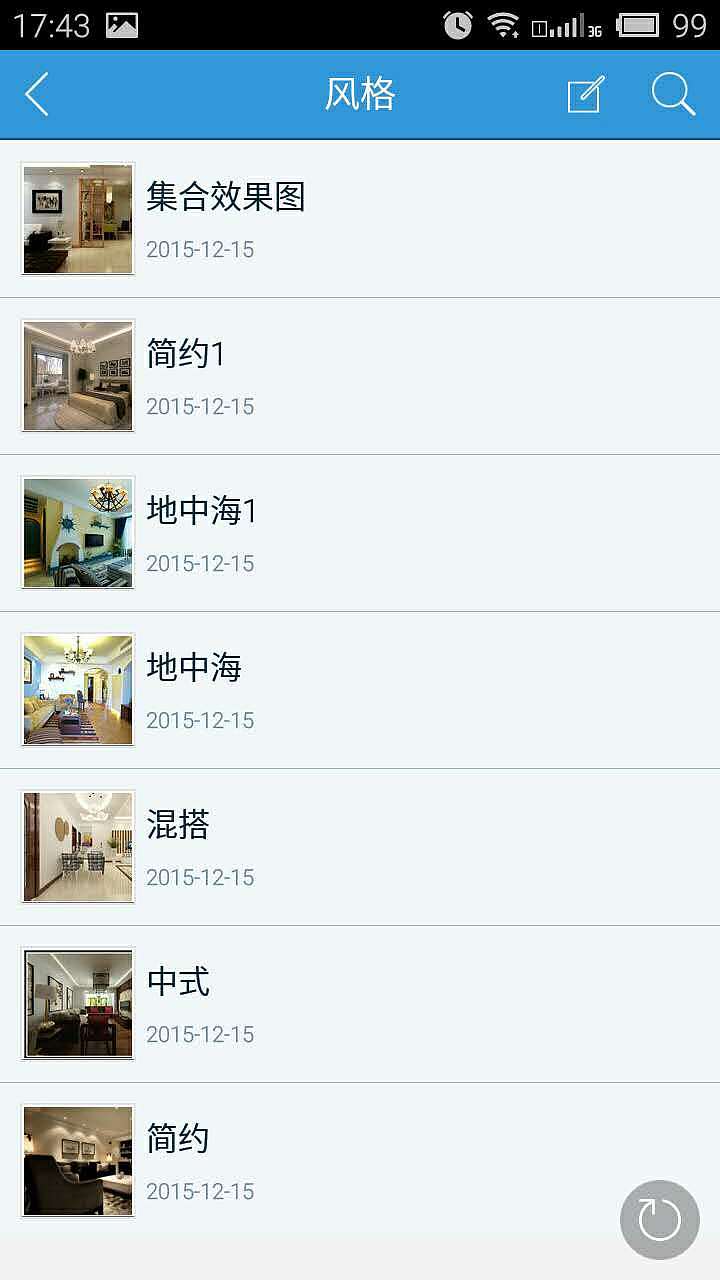Open the 中式 item

[x=360, y=1003]
